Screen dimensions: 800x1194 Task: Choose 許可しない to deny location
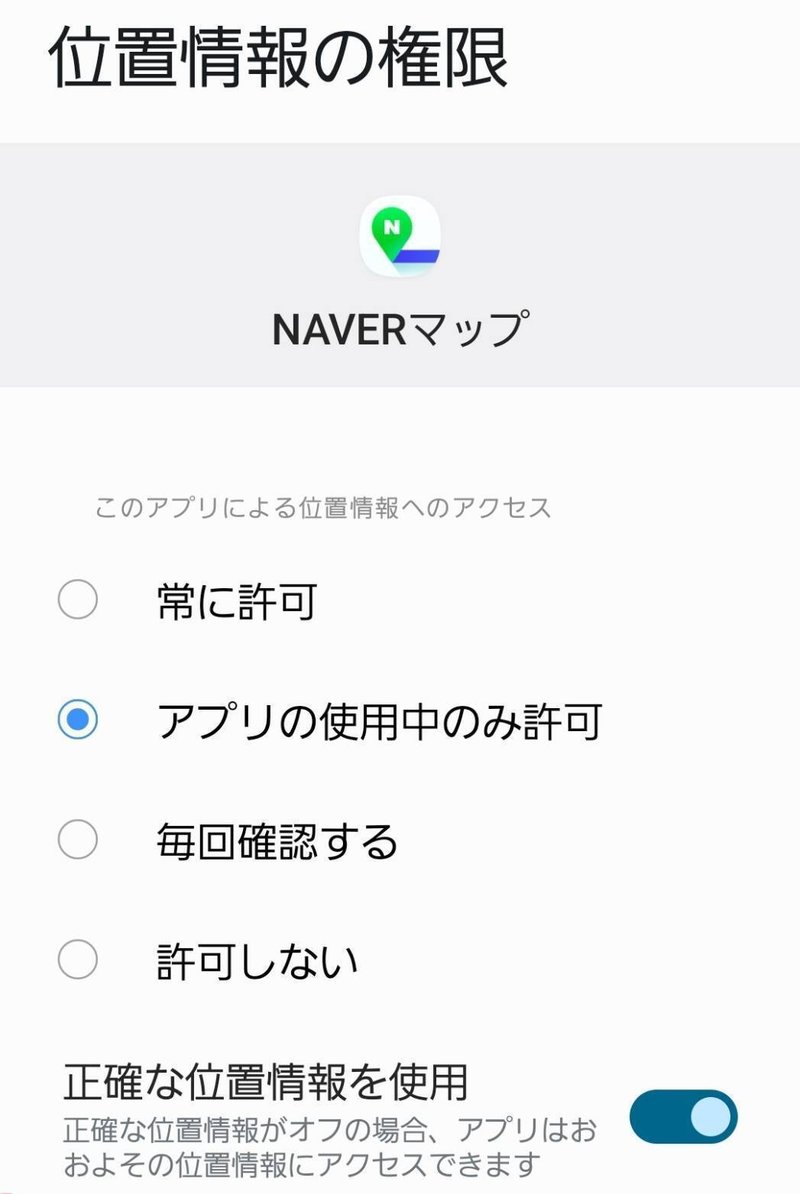78,960
